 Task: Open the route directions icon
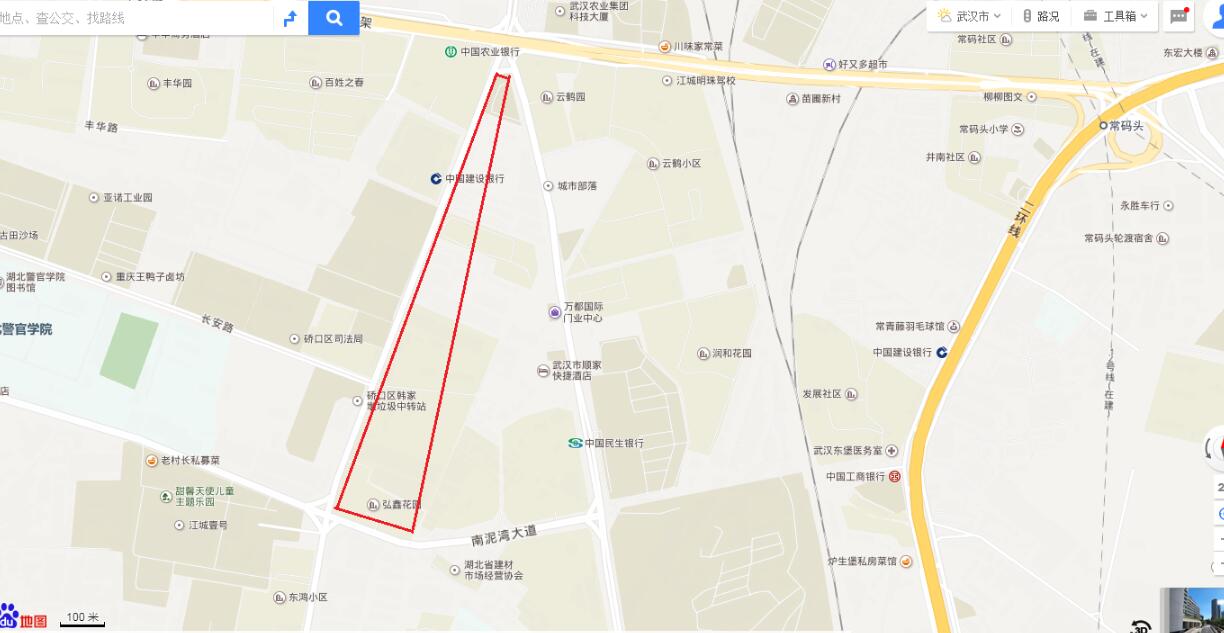[x=290, y=17]
